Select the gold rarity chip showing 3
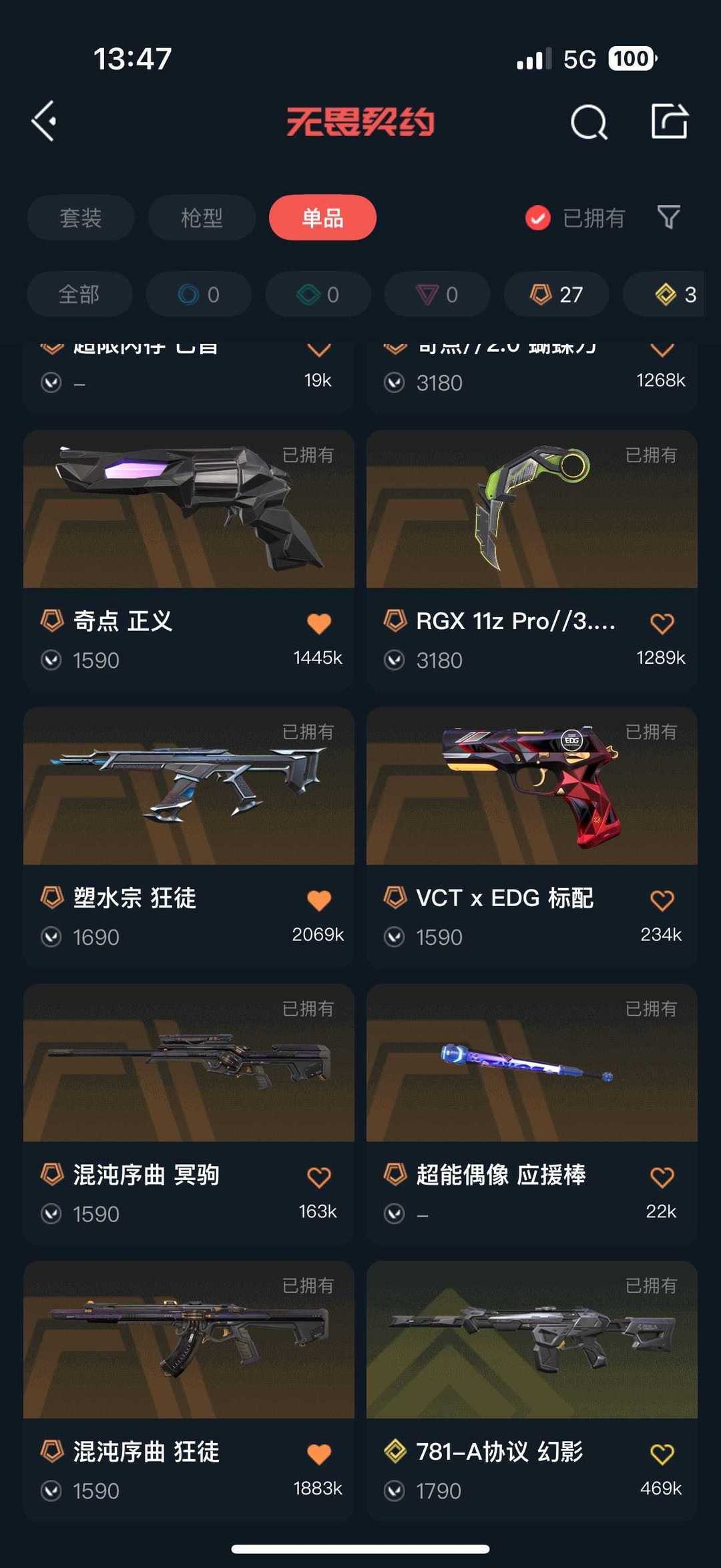This screenshot has height=1568, width=721. [672, 294]
